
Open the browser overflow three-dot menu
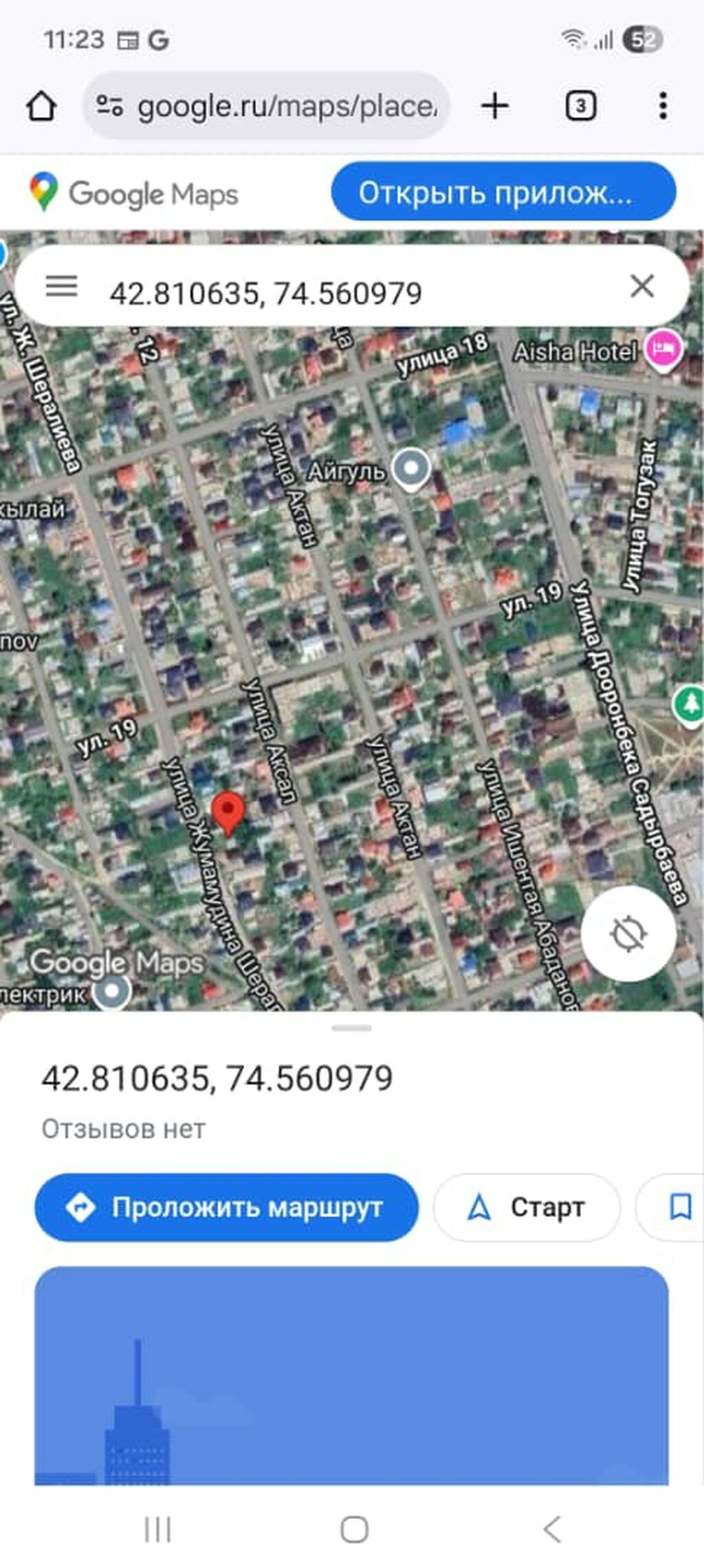[662, 105]
